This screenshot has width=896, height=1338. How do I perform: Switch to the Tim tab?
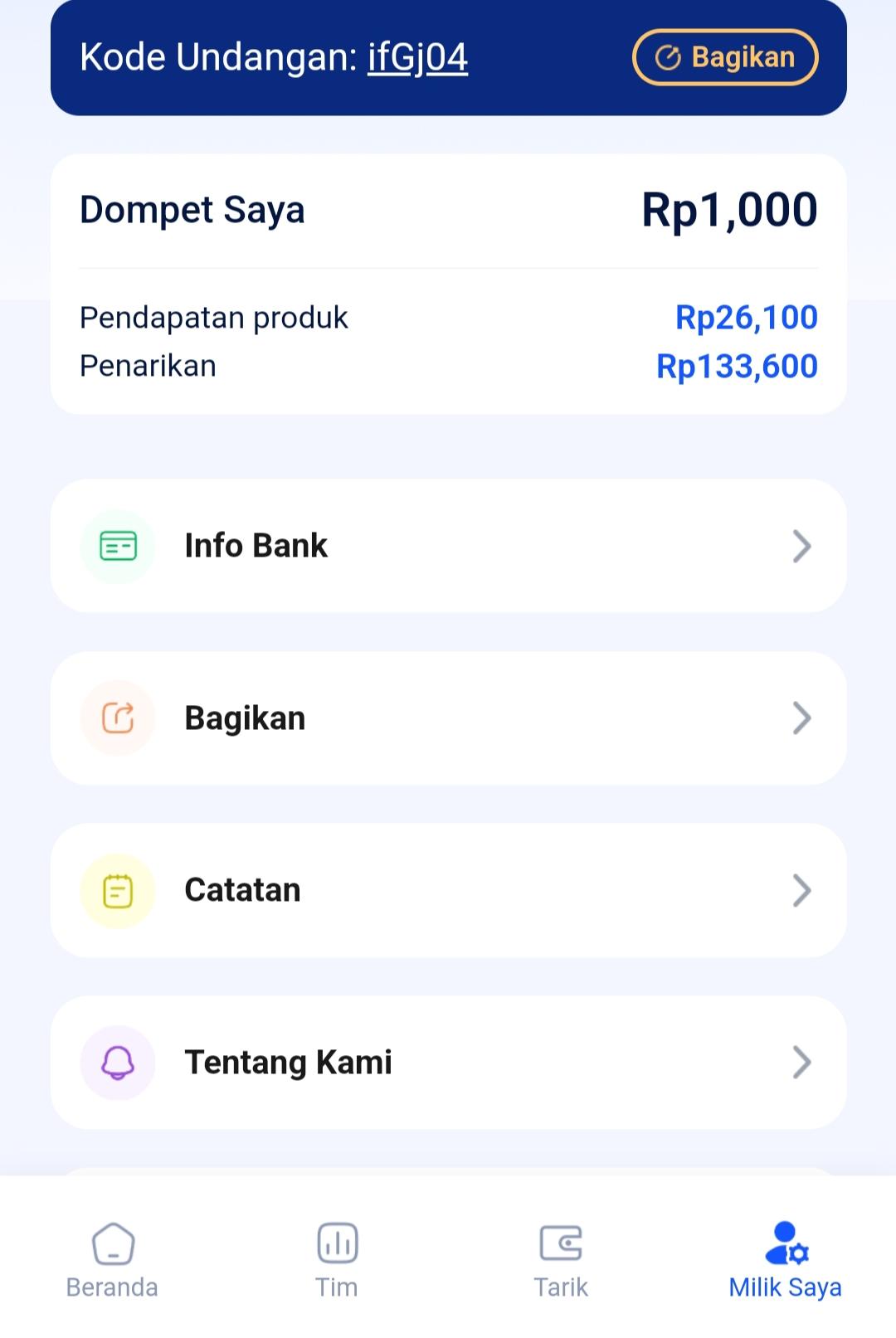click(336, 1259)
